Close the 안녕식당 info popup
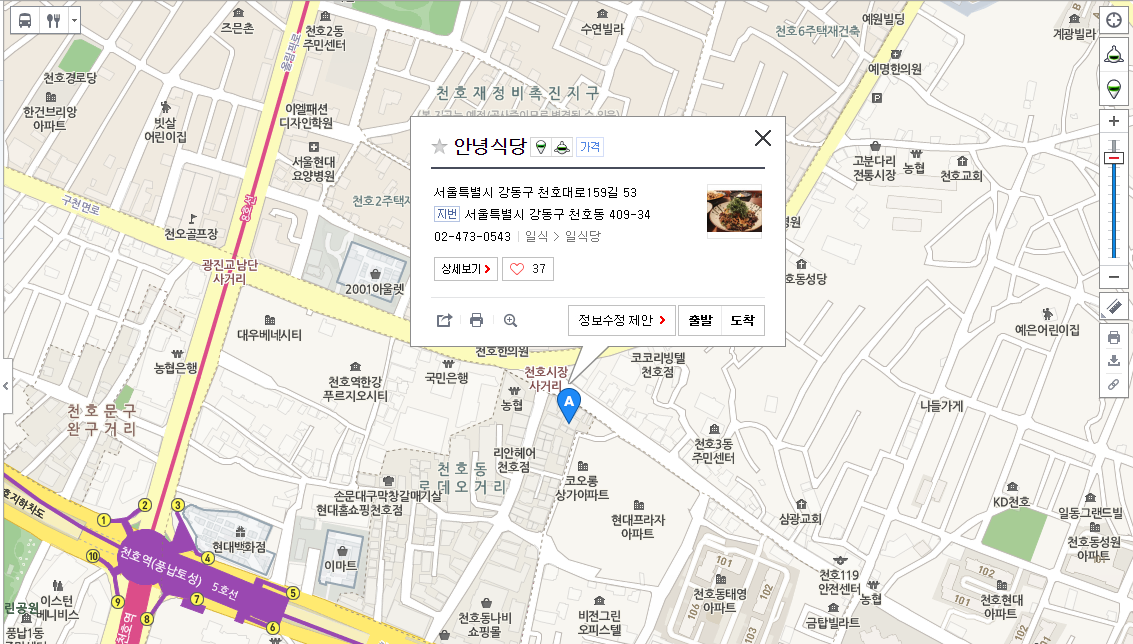This screenshot has height=644, width=1133. tap(763, 139)
